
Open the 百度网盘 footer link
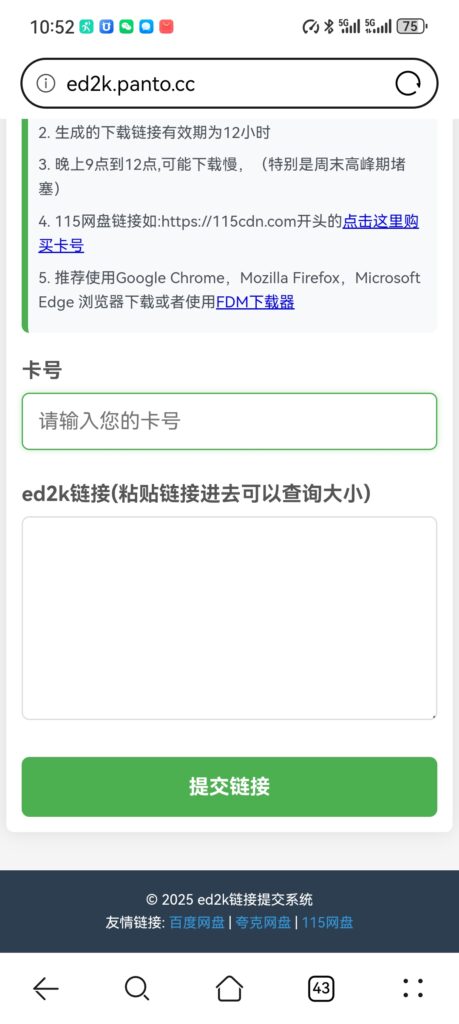(197, 923)
